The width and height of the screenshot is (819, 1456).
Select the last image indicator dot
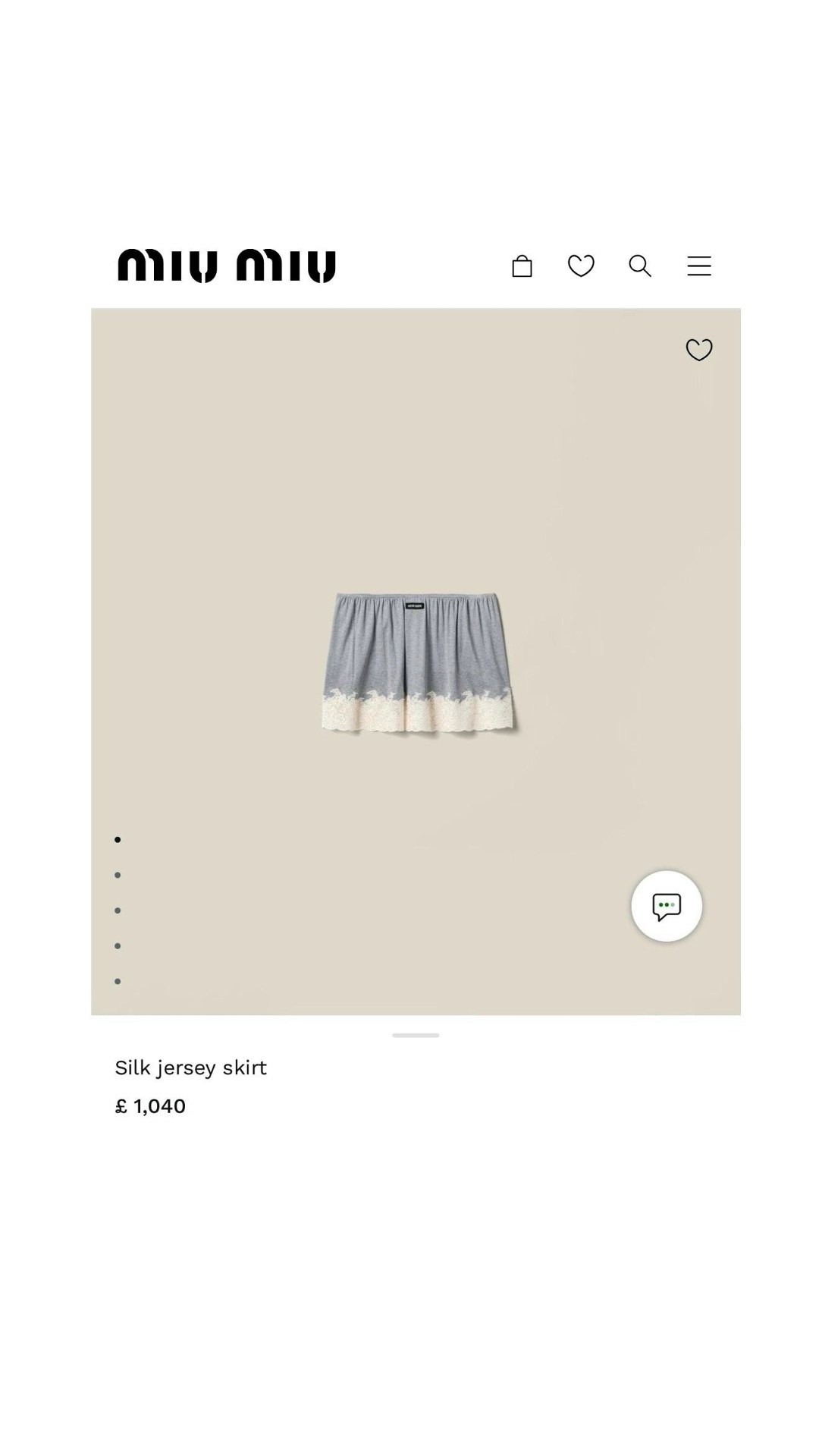click(x=118, y=981)
